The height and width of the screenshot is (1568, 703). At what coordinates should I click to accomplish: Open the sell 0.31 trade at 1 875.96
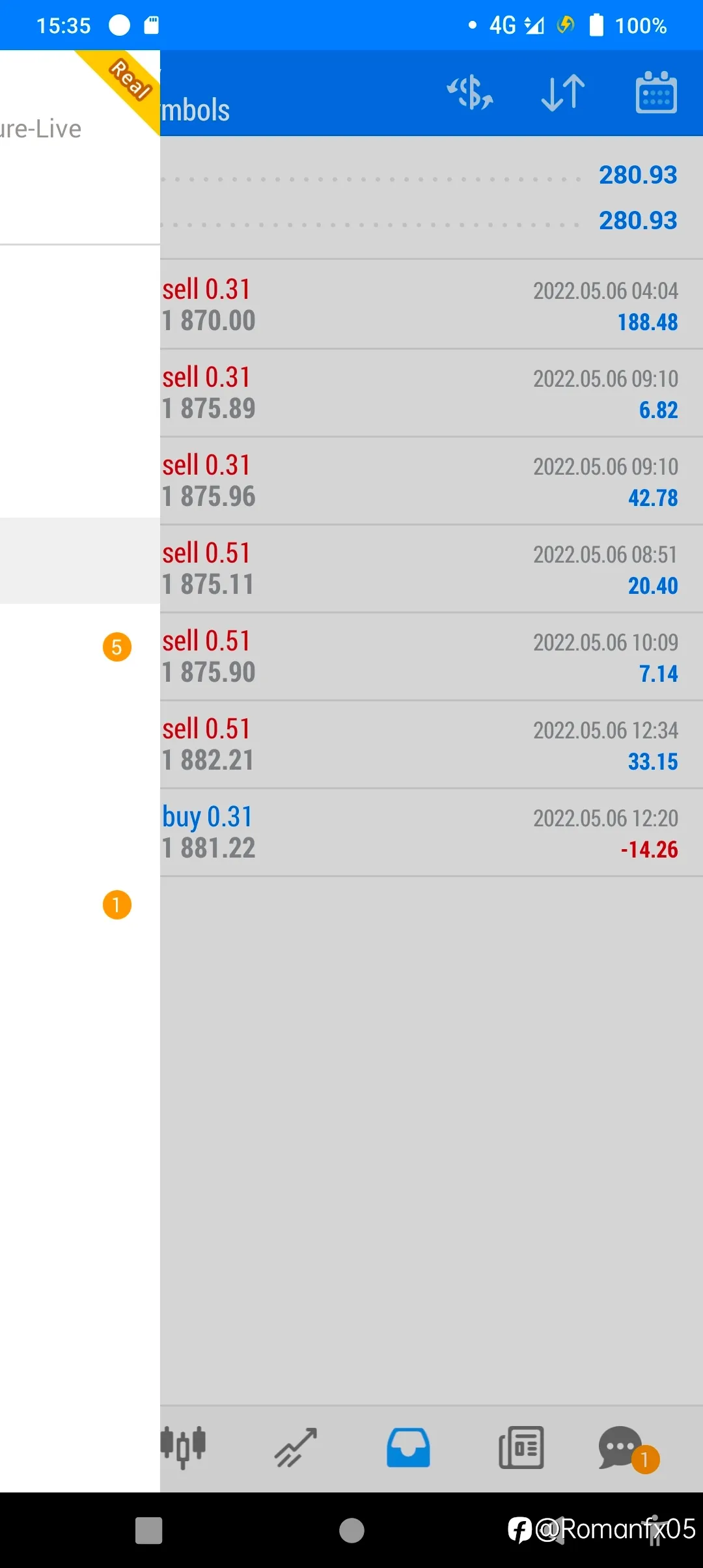click(432, 481)
